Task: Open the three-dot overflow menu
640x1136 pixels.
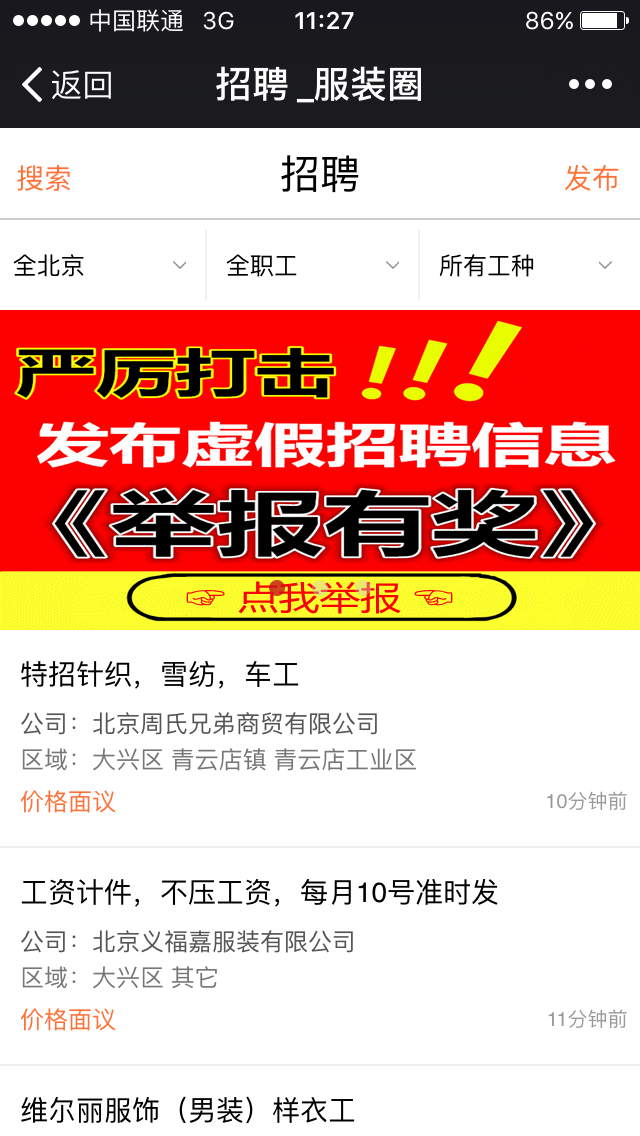Action: (x=590, y=85)
